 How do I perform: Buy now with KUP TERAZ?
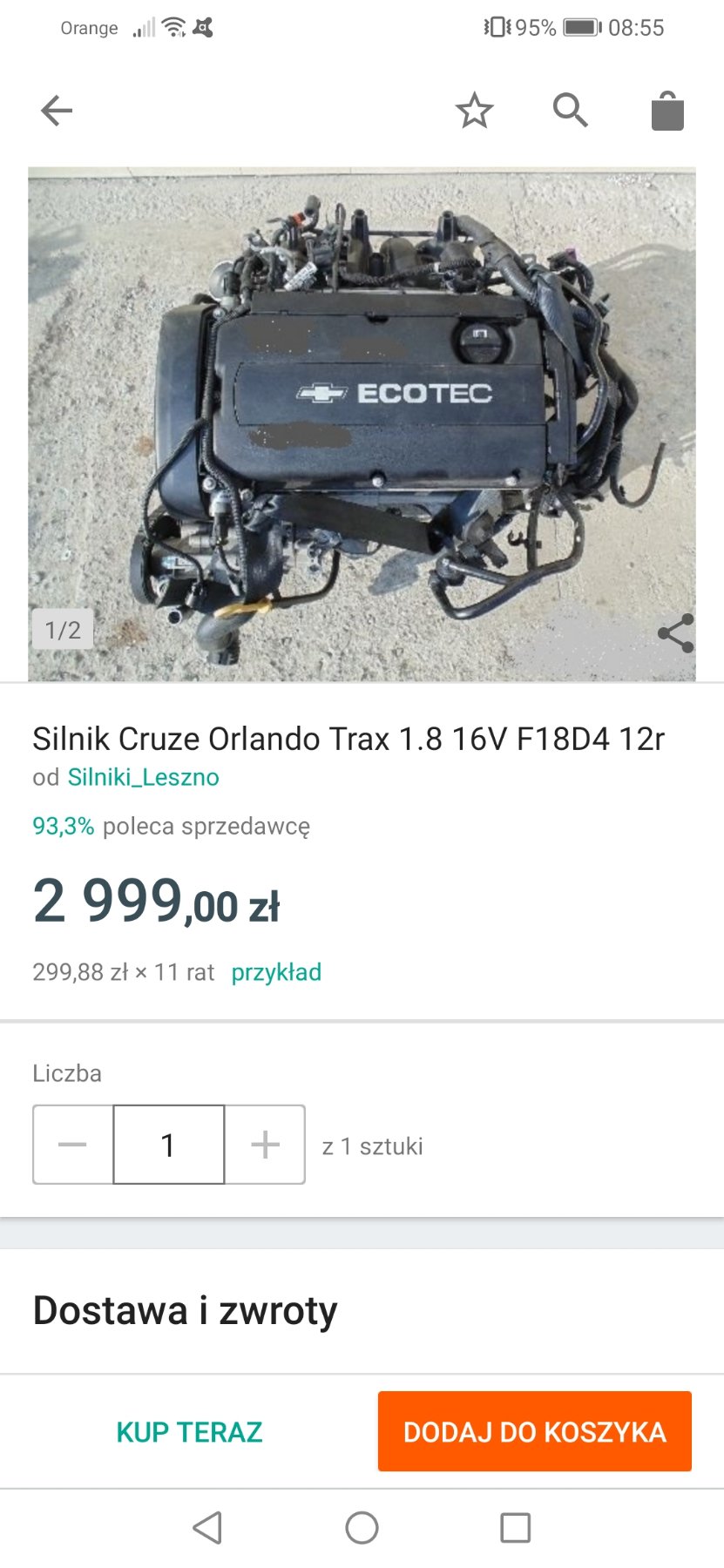(189, 1432)
